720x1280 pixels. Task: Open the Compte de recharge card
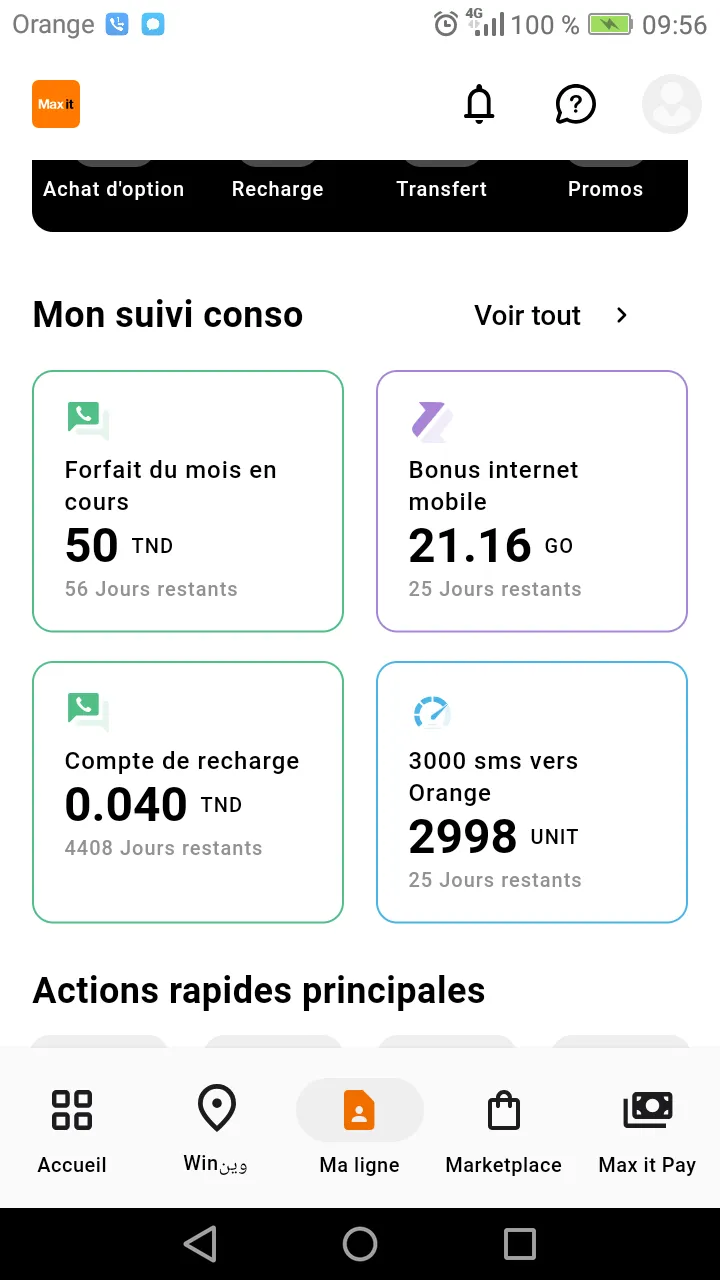(x=188, y=791)
